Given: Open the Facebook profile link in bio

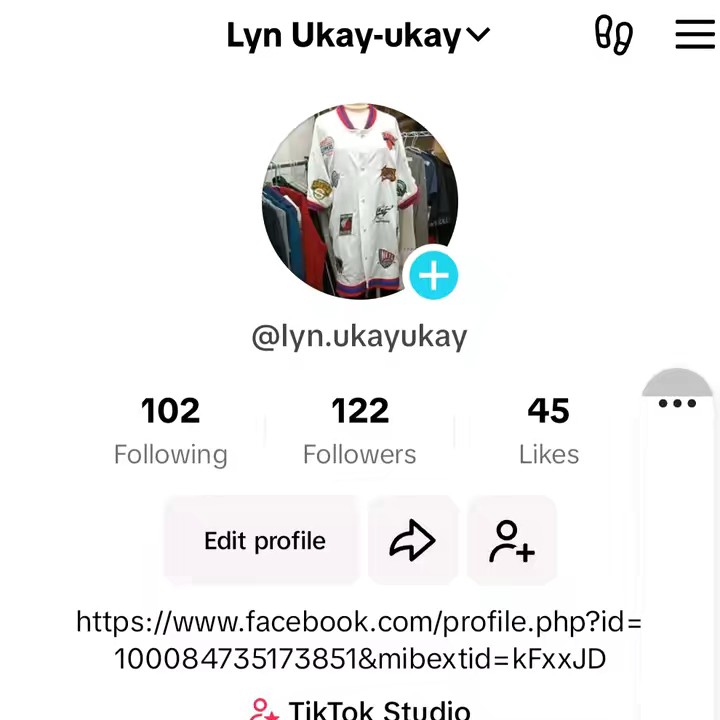Looking at the screenshot, I should [359, 640].
